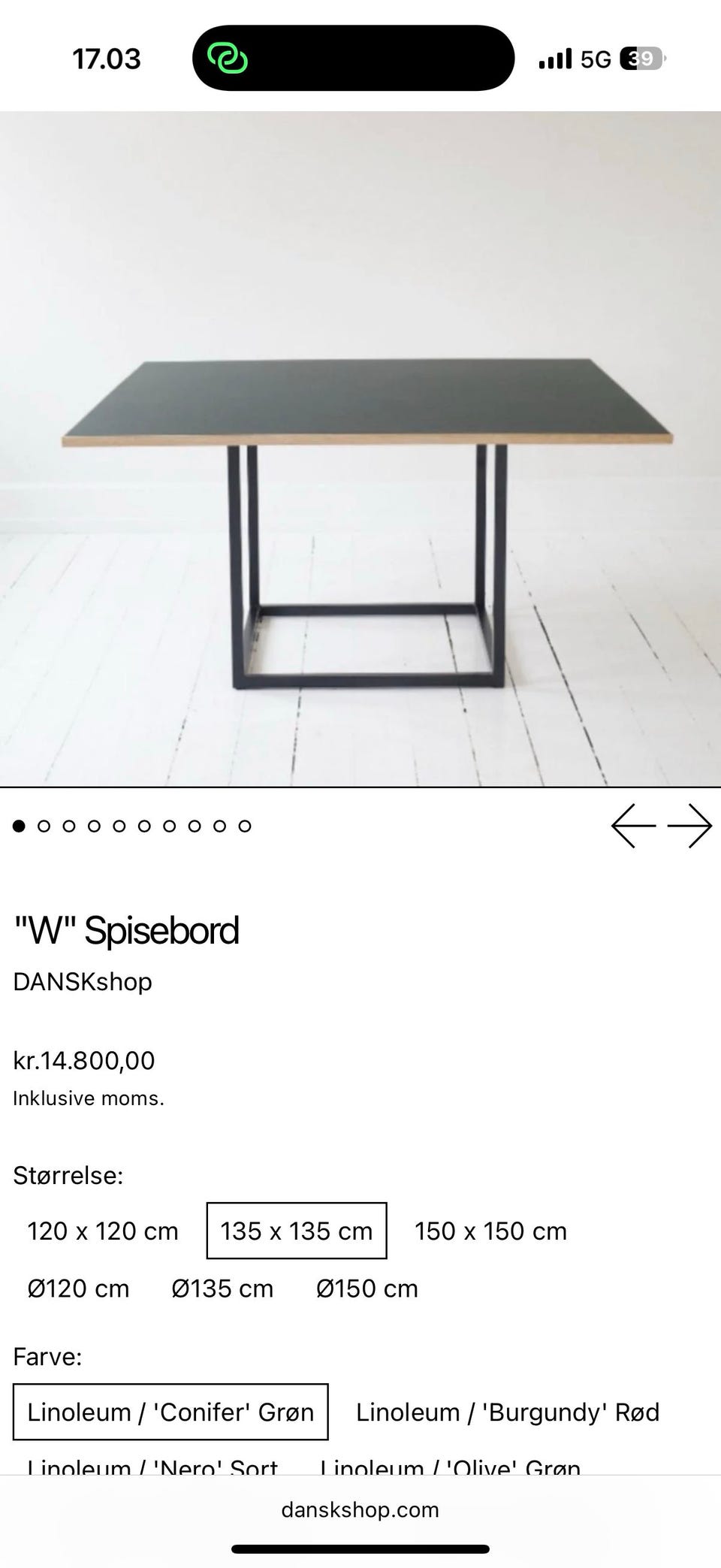
Task: Click the right arrow to see next product image
Action: tap(689, 826)
